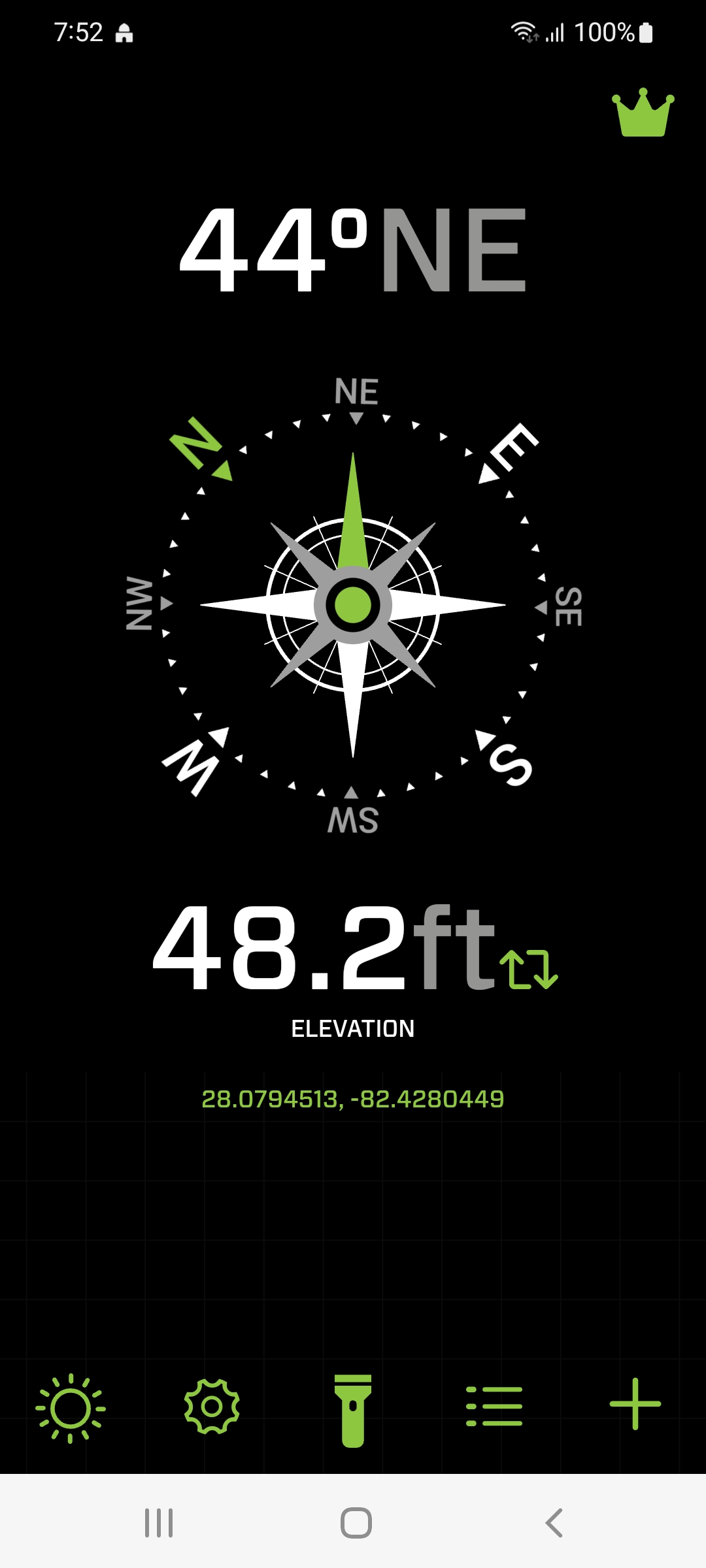Image resolution: width=706 pixels, height=1568 pixels.
Task: Go back using system navigation bar
Action: pyautogui.click(x=554, y=1523)
